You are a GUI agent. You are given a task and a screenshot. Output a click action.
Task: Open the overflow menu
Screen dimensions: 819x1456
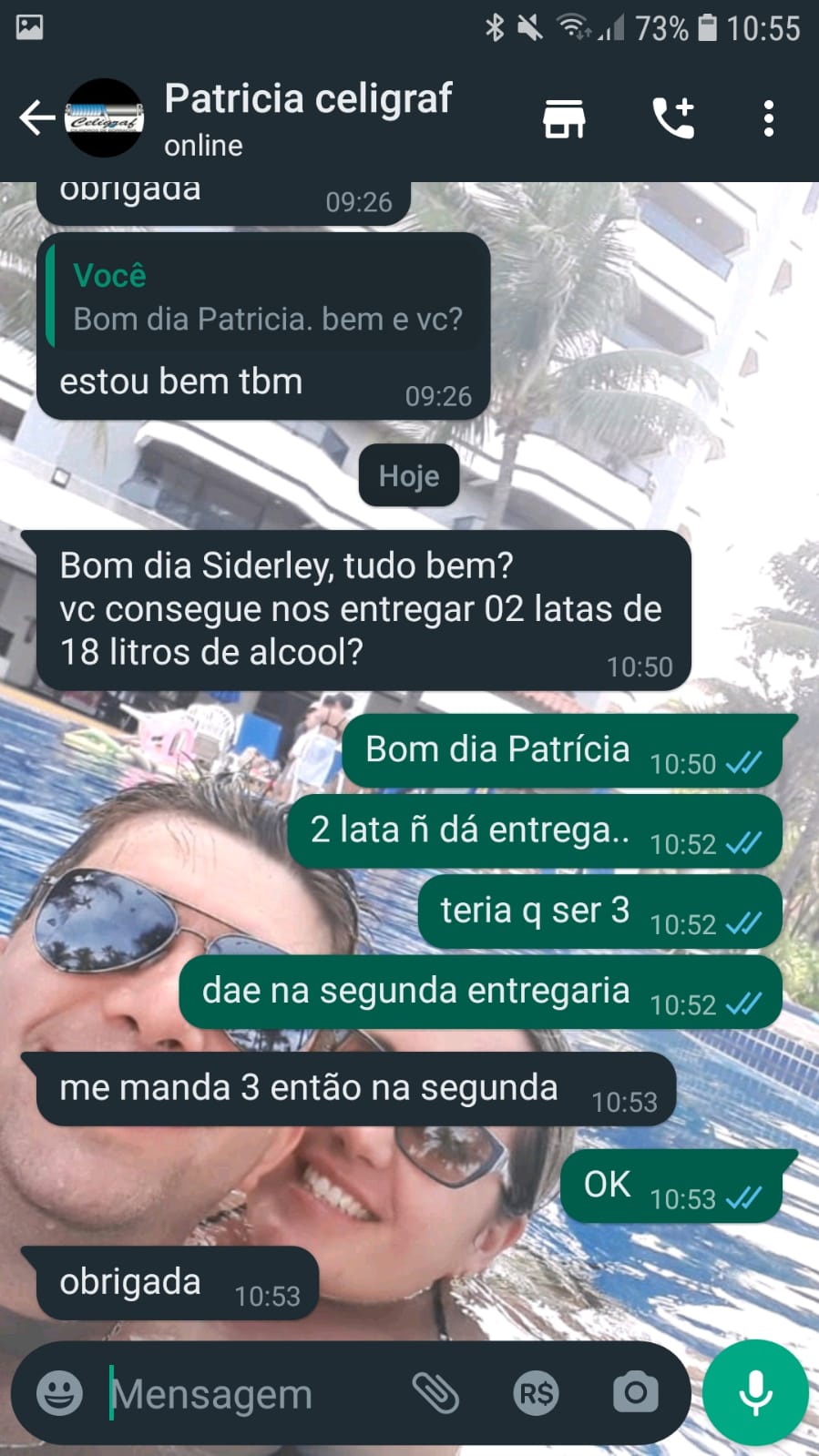click(x=769, y=118)
